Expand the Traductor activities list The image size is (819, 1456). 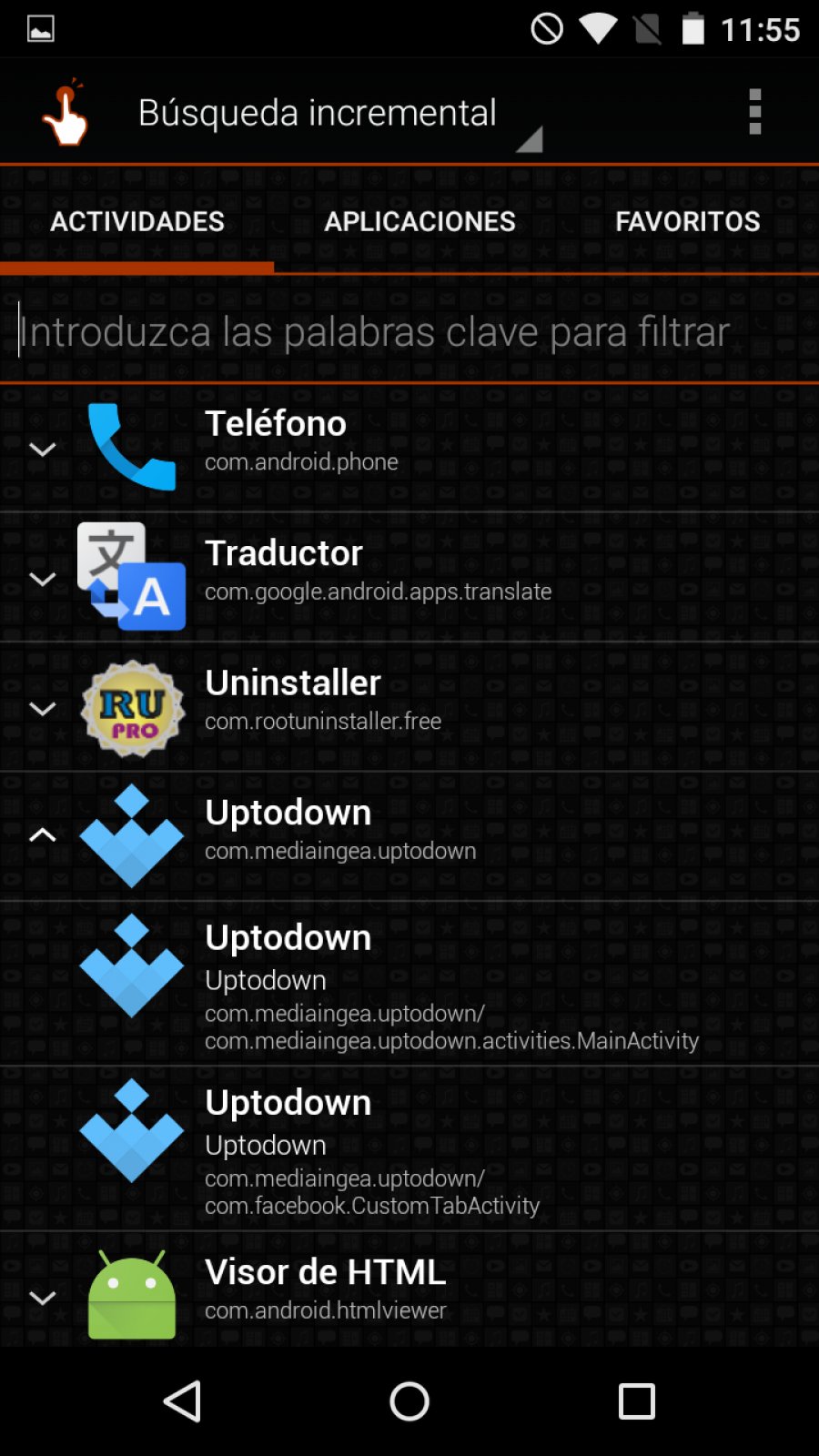click(43, 579)
